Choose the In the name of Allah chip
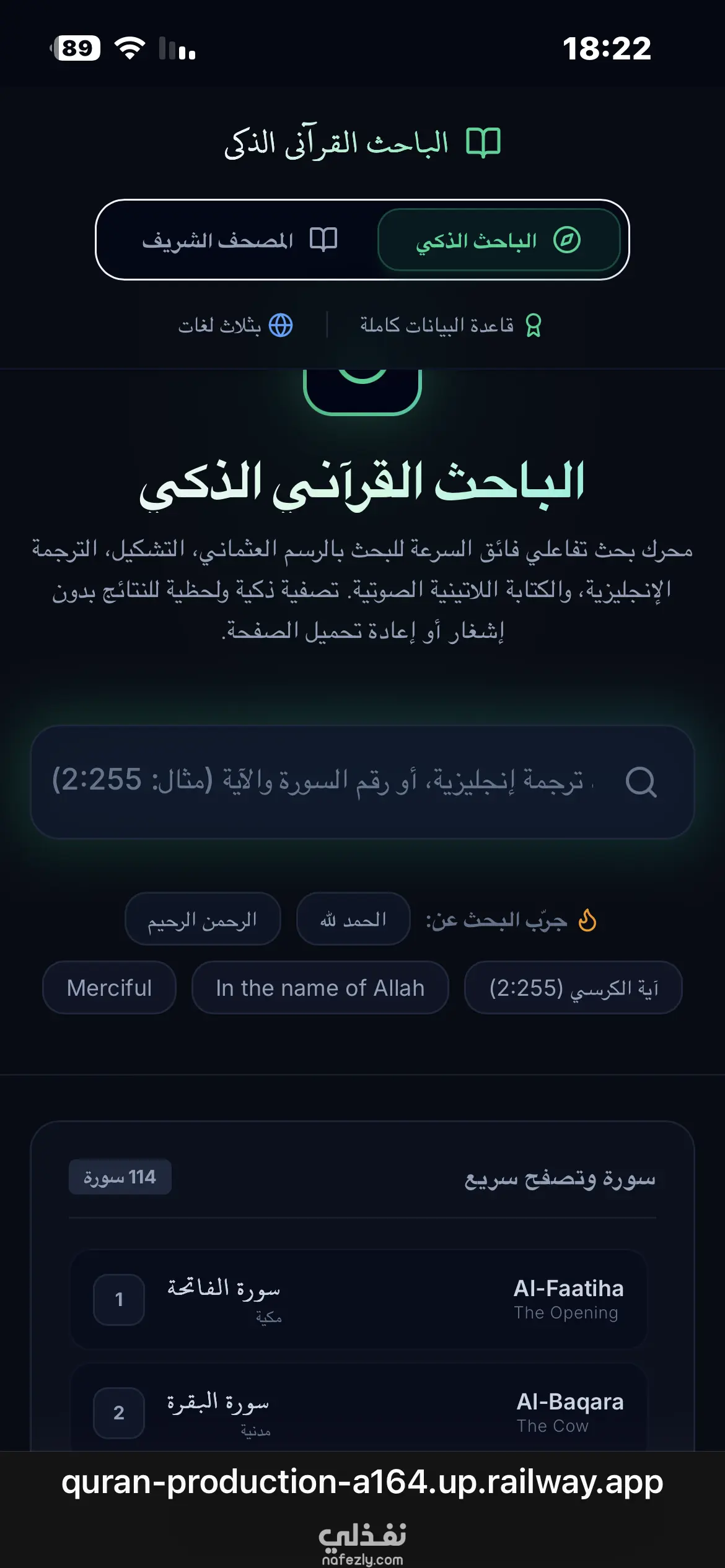725x1568 pixels. (320, 988)
